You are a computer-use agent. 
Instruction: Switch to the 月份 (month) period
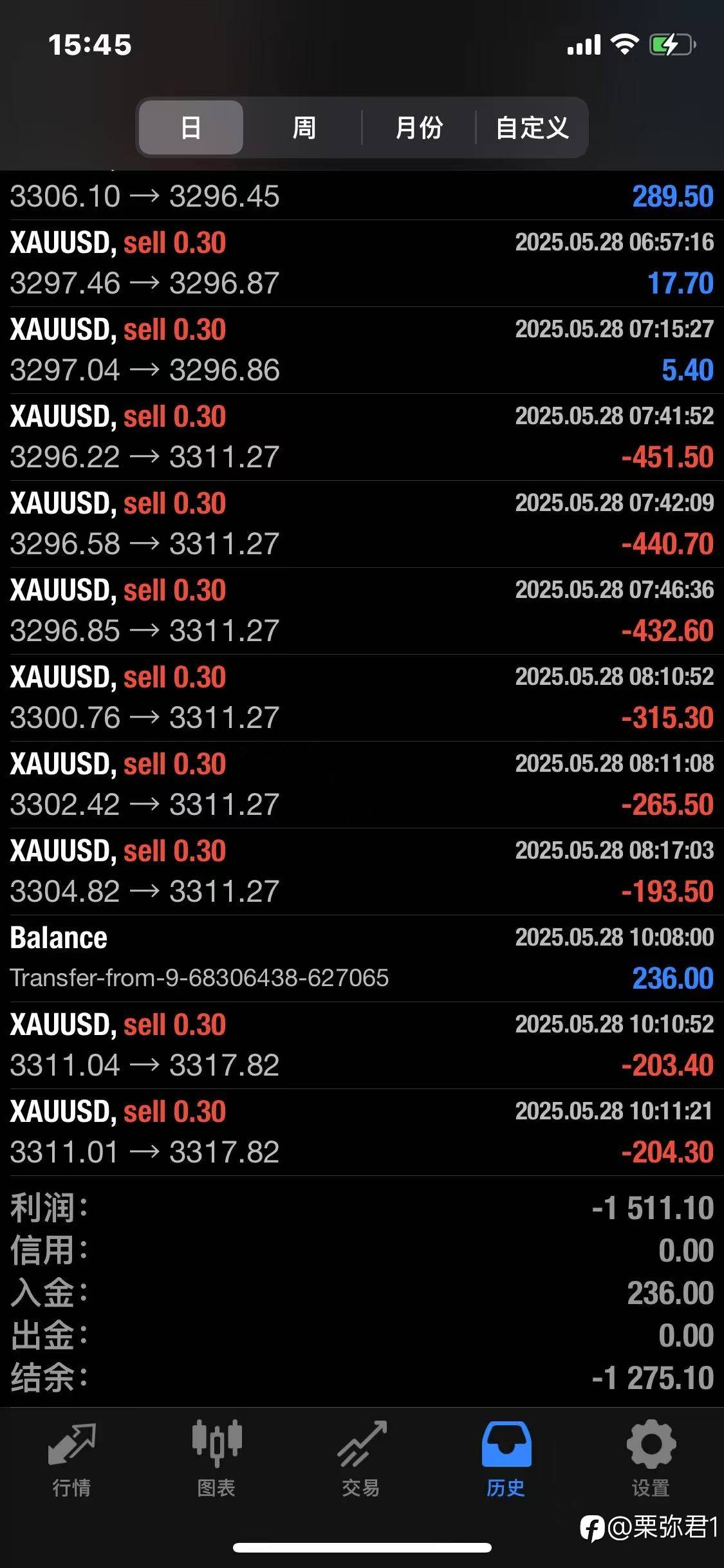(419, 127)
